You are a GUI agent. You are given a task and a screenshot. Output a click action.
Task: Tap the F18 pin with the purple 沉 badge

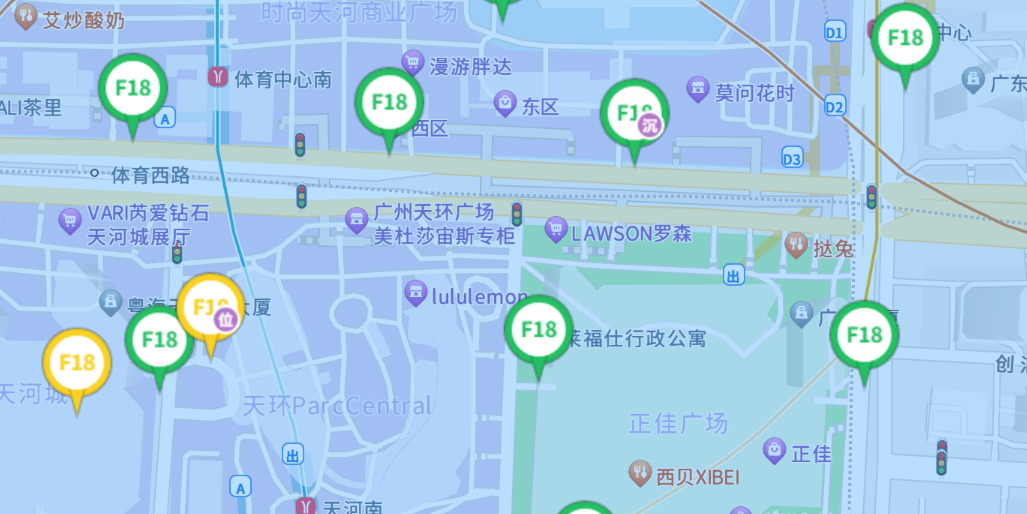[x=633, y=114]
